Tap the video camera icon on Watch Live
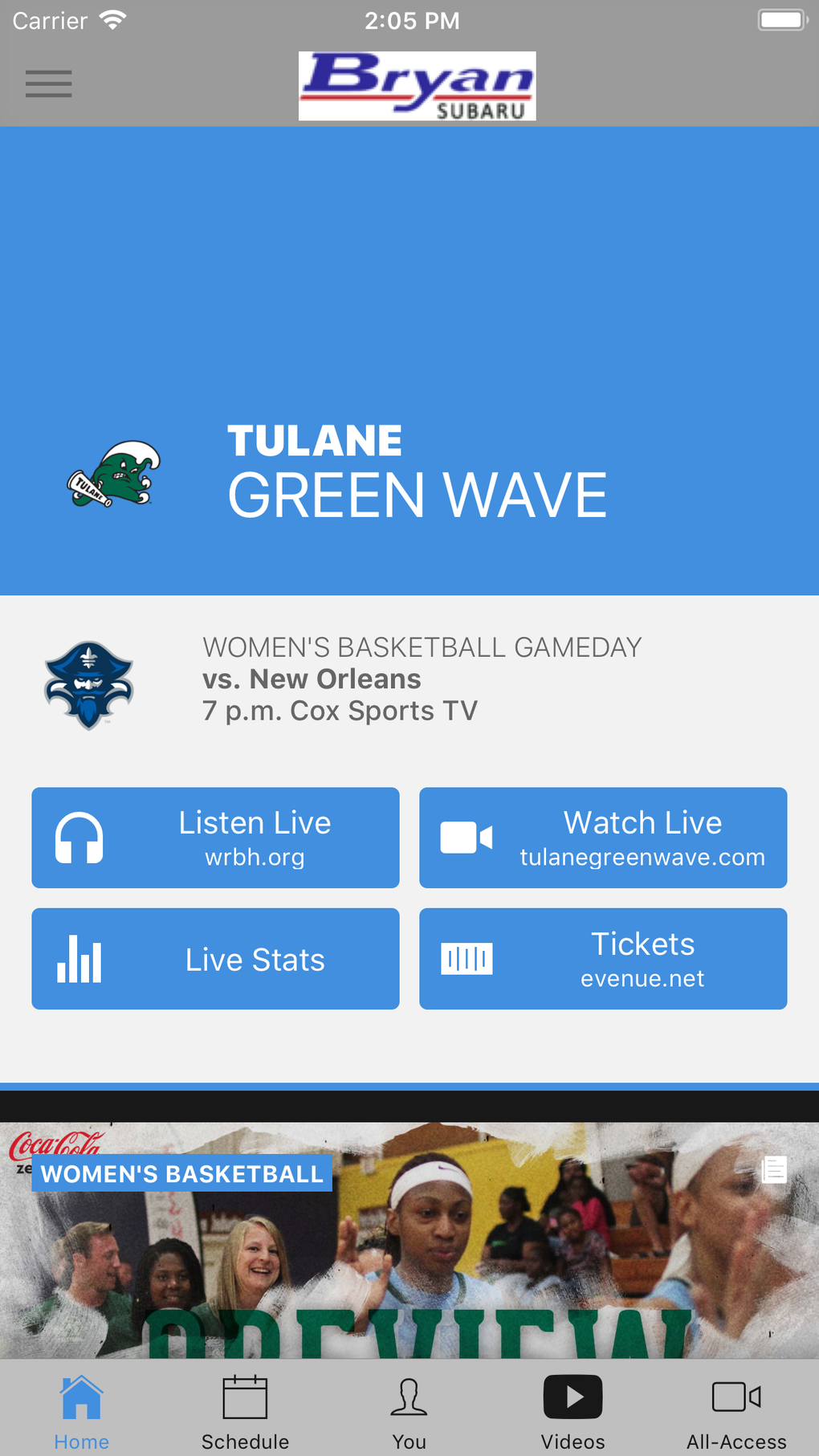Screen dimensions: 819x1456 click(x=467, y=836)
